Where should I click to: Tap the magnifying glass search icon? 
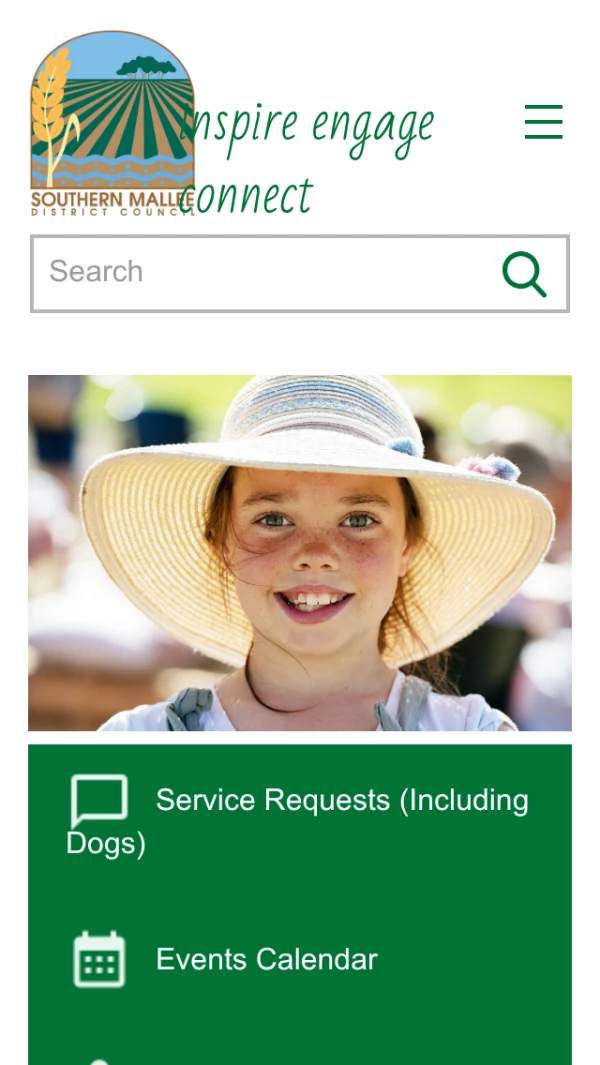(x=524, y=274)
